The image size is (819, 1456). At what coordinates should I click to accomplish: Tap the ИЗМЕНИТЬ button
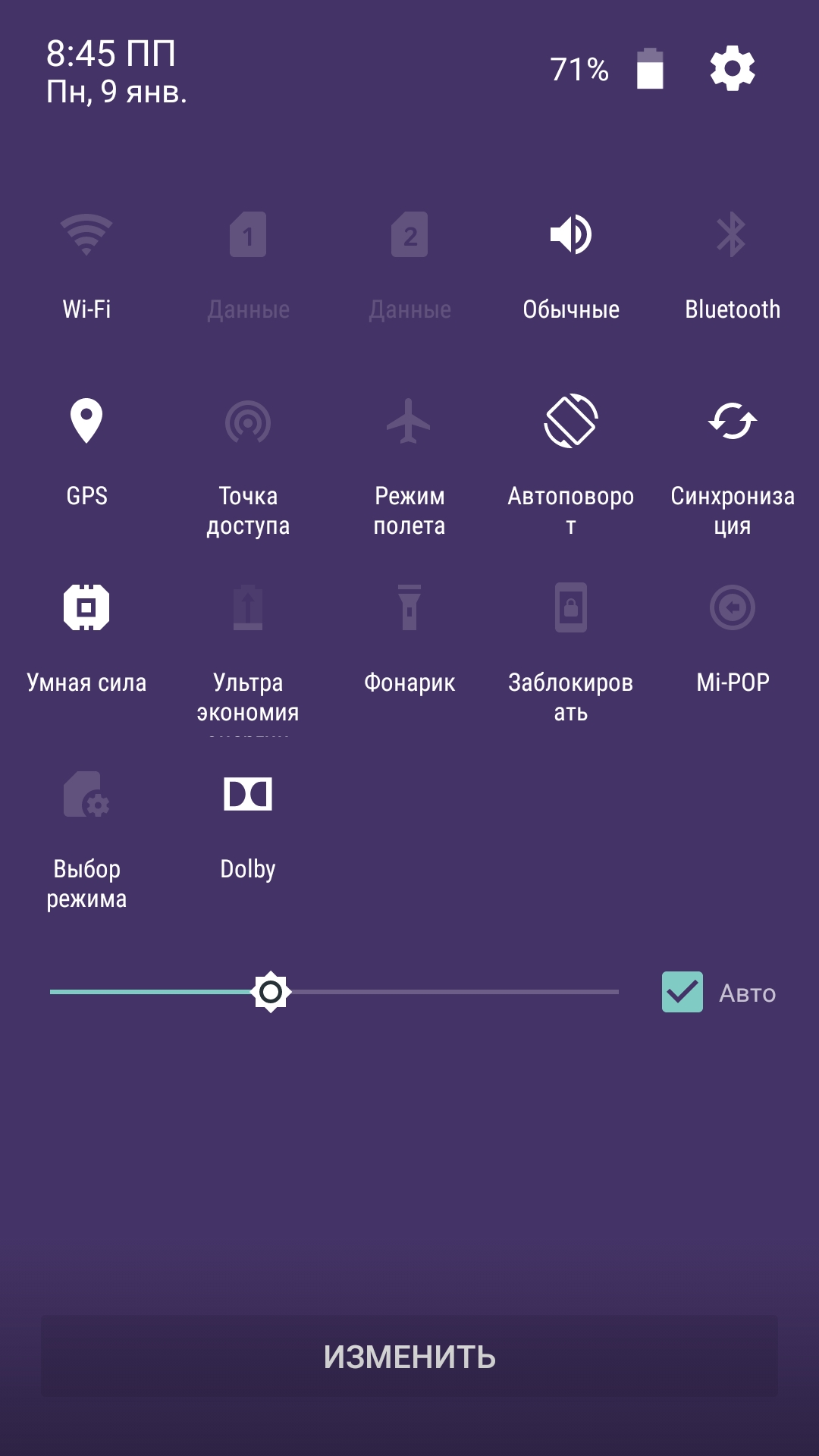click(x=409, y=1357)
